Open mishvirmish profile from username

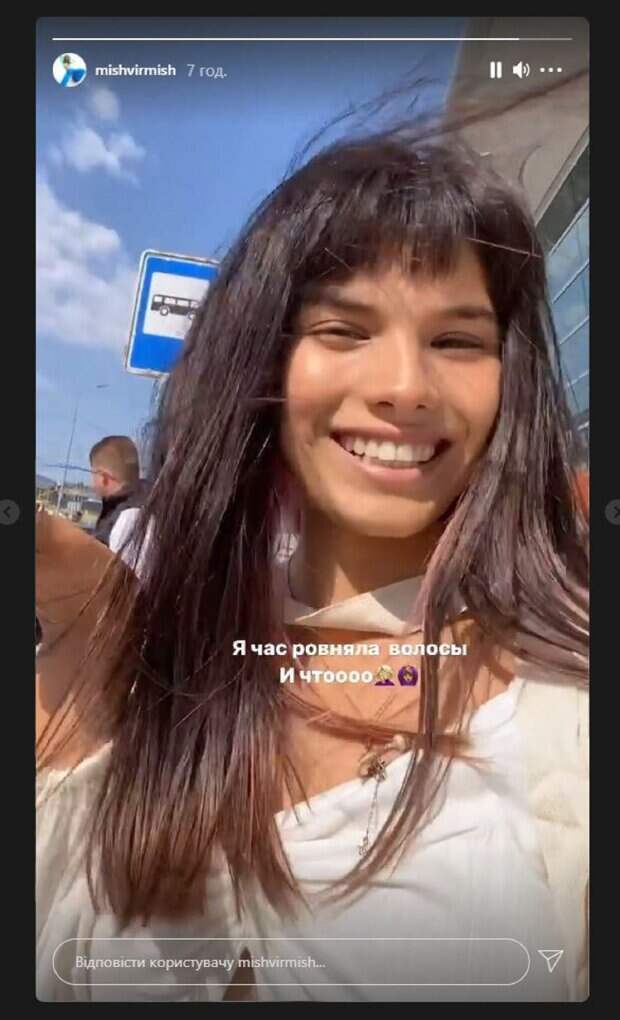tap(134, 70)
